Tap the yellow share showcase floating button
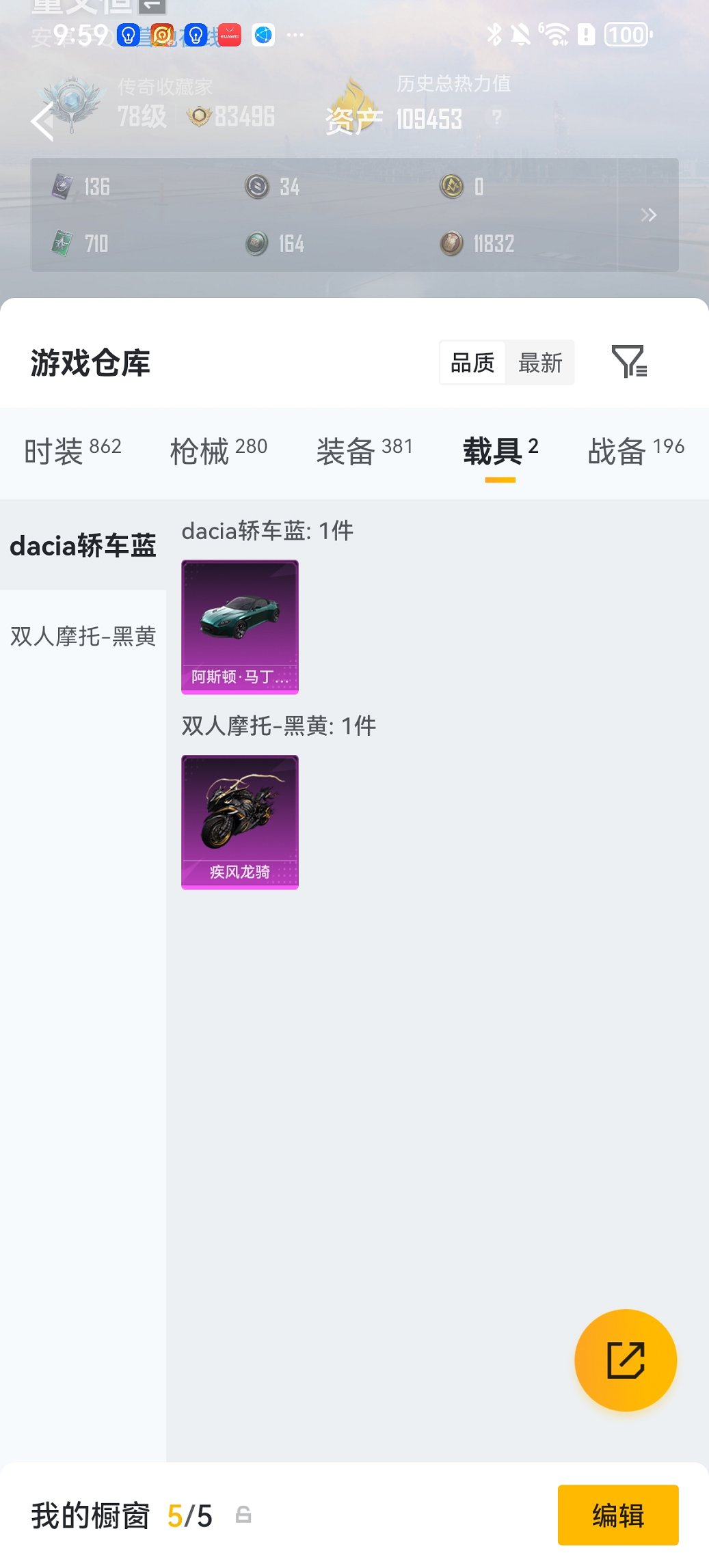 coord(624,1360)
